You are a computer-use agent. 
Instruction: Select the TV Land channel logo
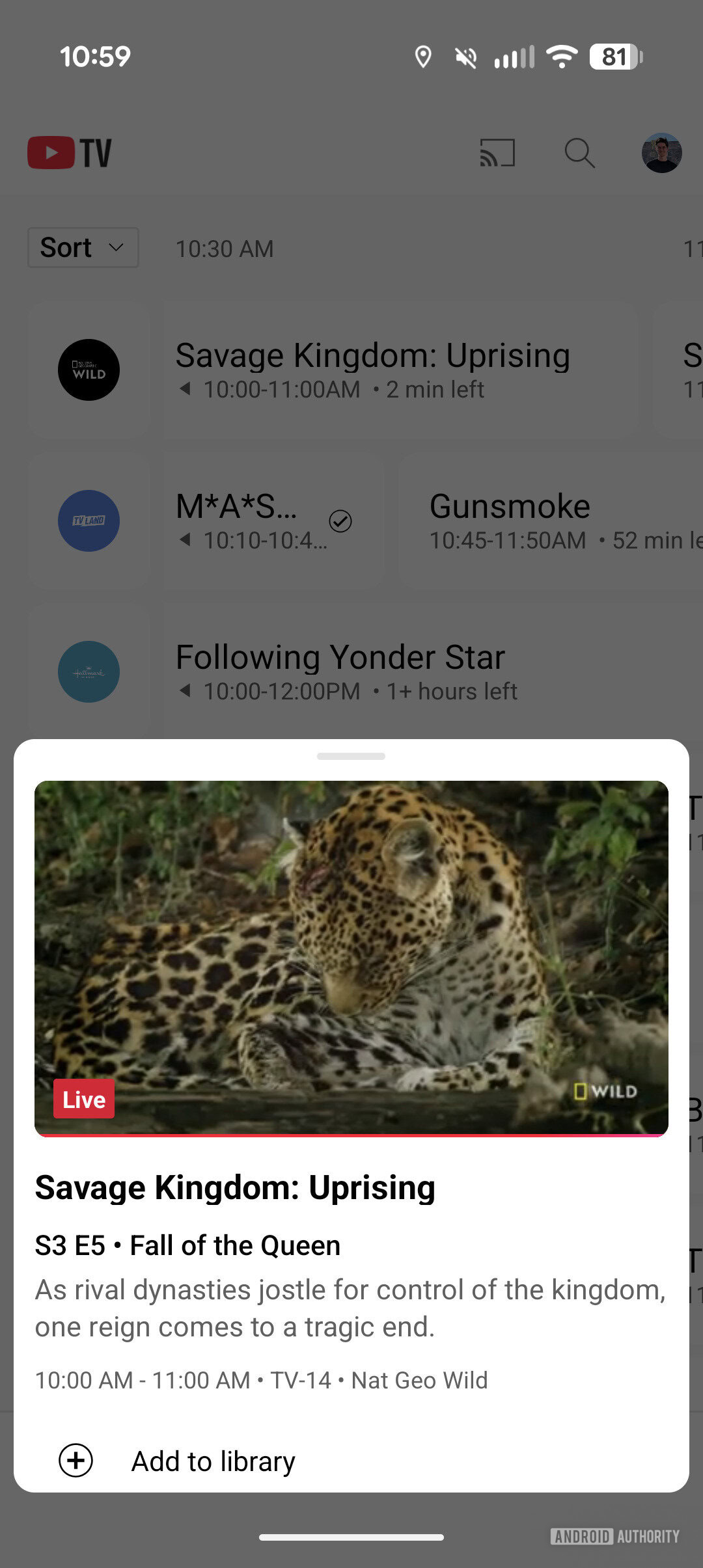[89, 520]
